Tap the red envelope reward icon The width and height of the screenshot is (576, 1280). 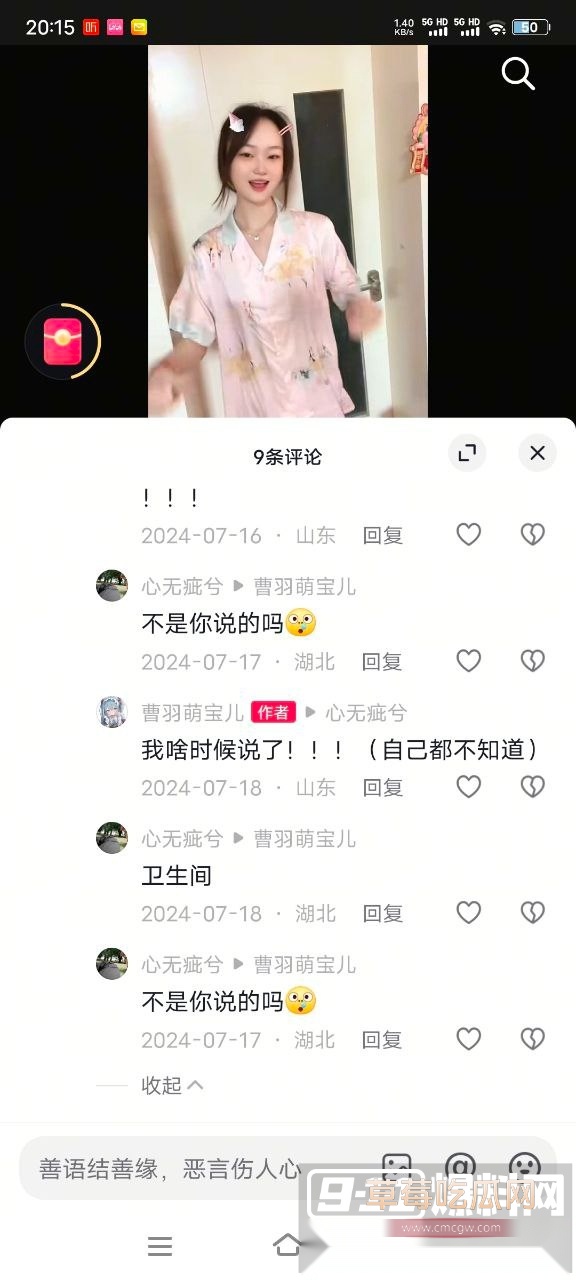pos(63,342)
